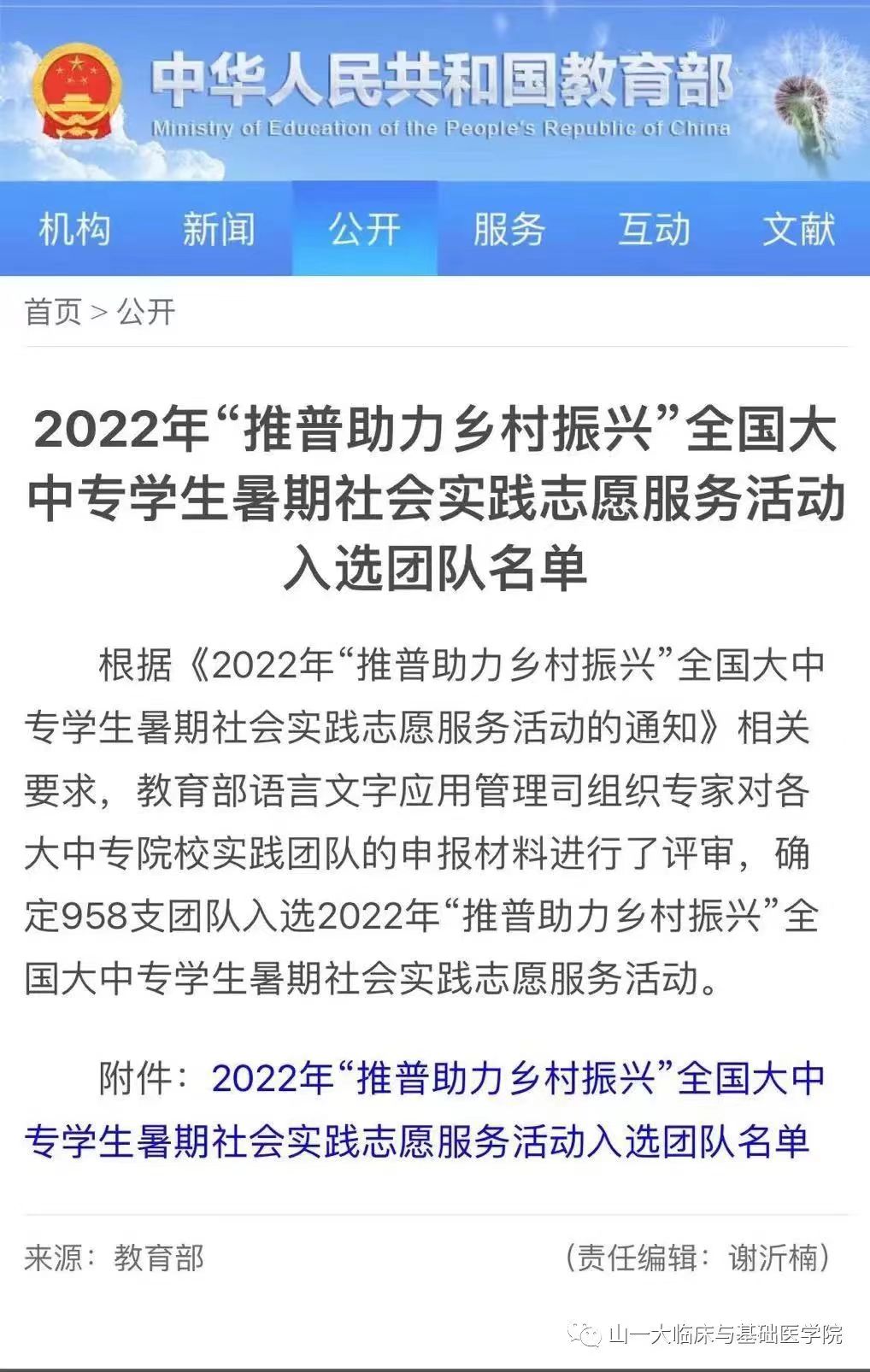
Task: Open the 互动 tab
Action: tap(654, 229)
